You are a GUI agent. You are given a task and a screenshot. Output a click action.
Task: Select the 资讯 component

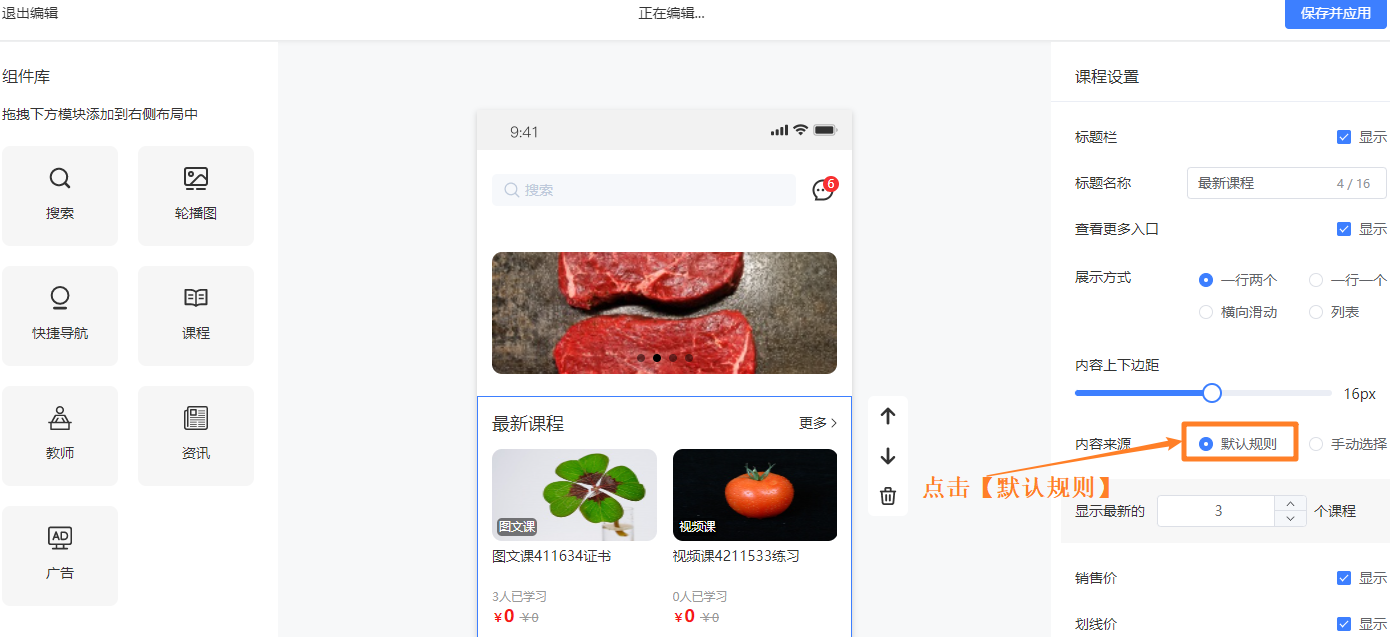pyautogui.click(x=196, y=435)
